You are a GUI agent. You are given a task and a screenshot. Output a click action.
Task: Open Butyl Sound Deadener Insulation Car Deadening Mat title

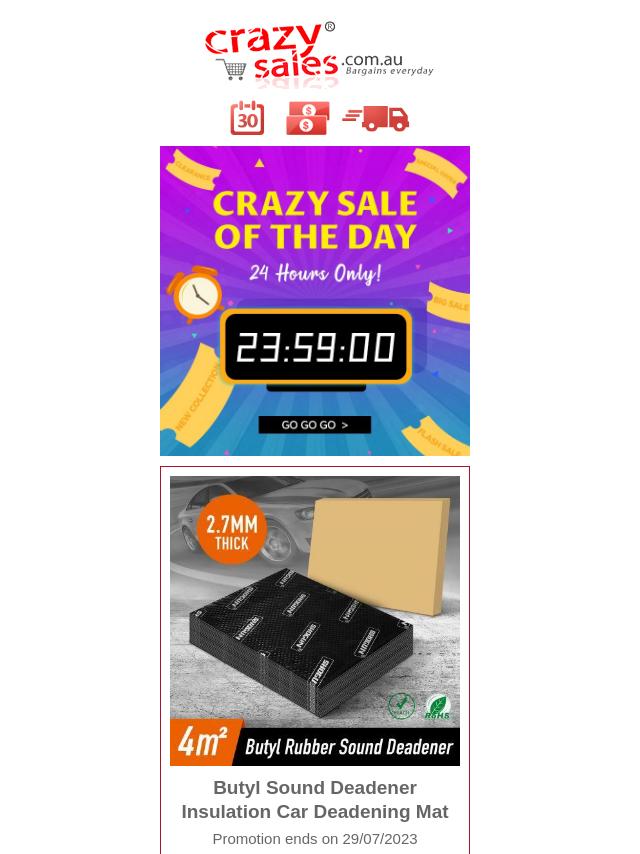click(x=314, y=799)
